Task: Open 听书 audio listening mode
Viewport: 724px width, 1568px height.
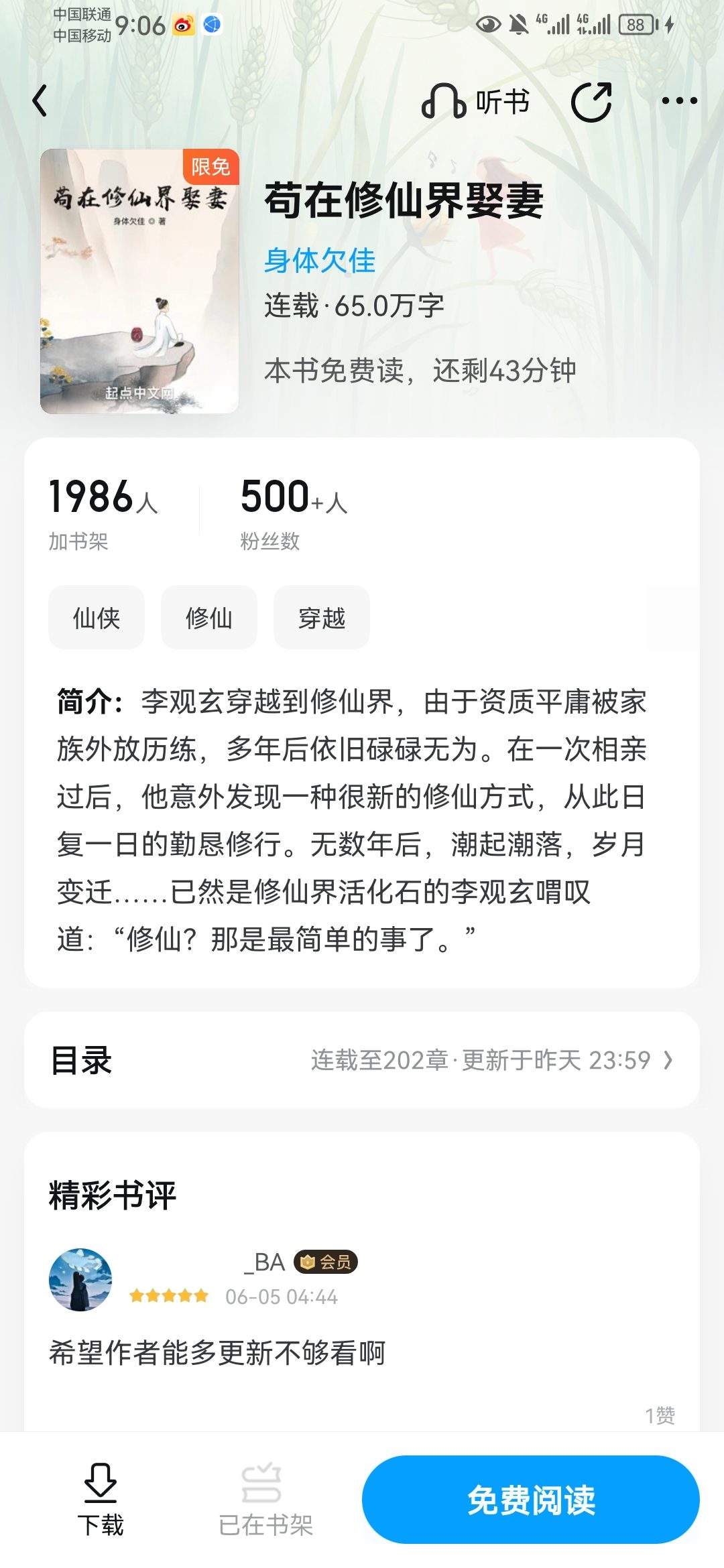Action: pos(476,102)
